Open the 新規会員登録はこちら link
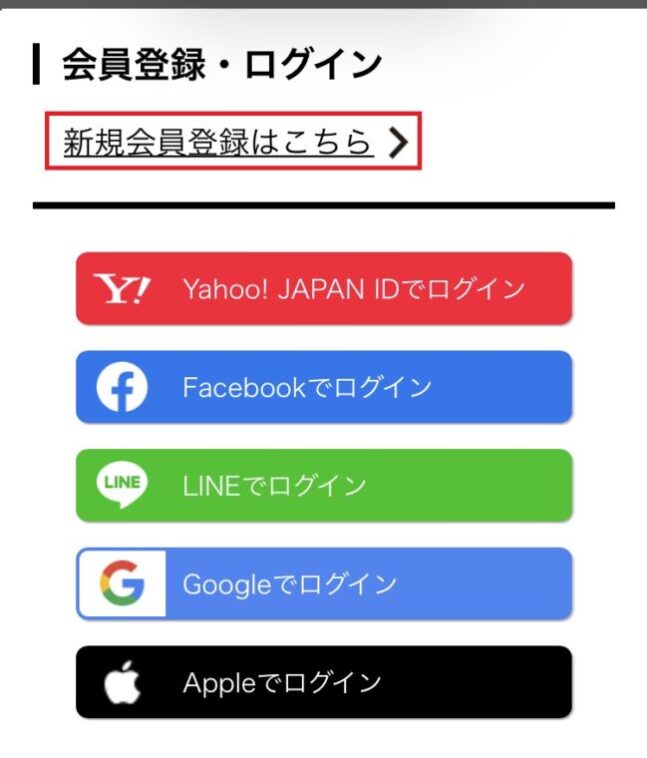The width and height of the screenshot is (647, 758). click(233, 143)
